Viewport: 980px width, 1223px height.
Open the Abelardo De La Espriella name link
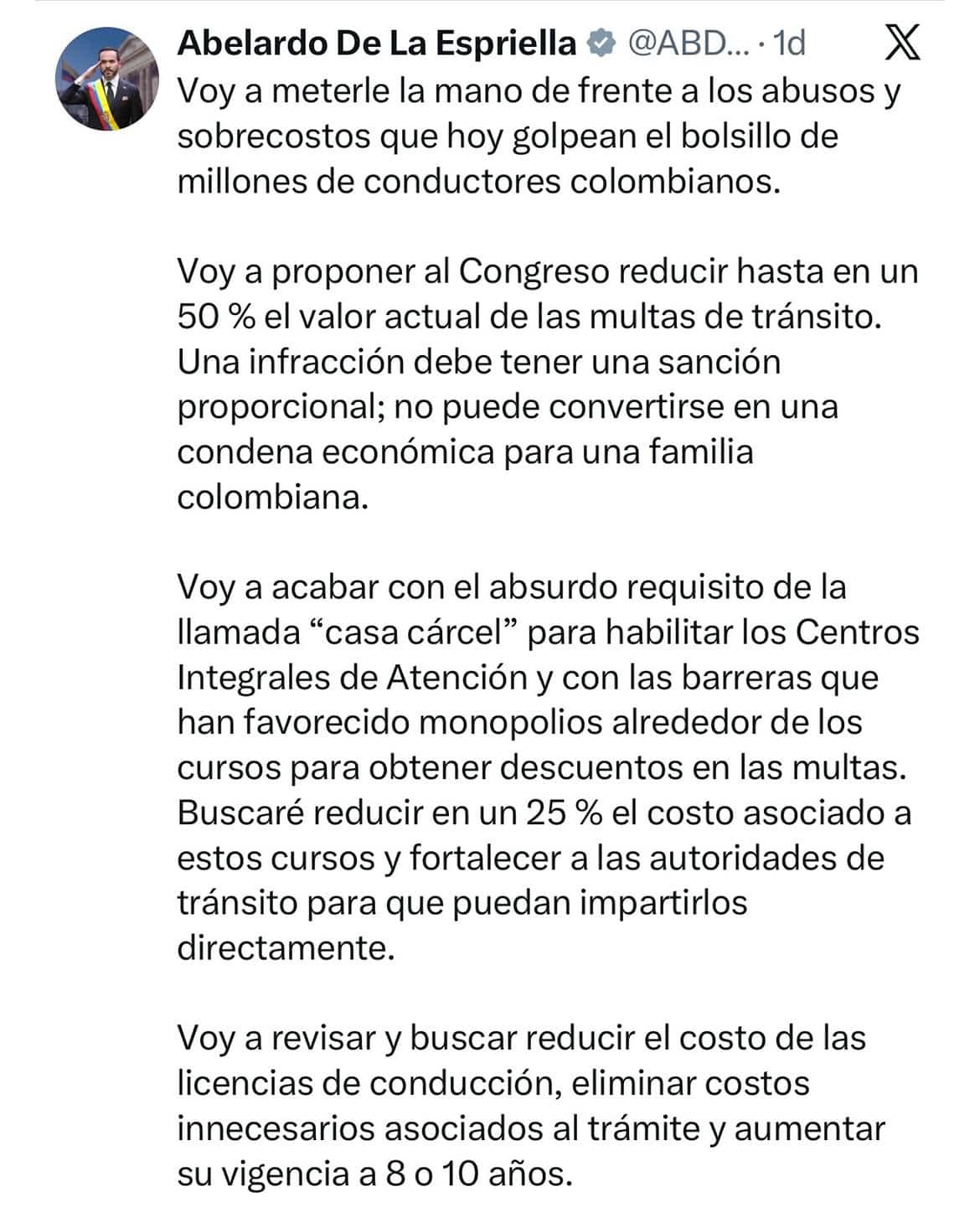[x=377, y=44]
